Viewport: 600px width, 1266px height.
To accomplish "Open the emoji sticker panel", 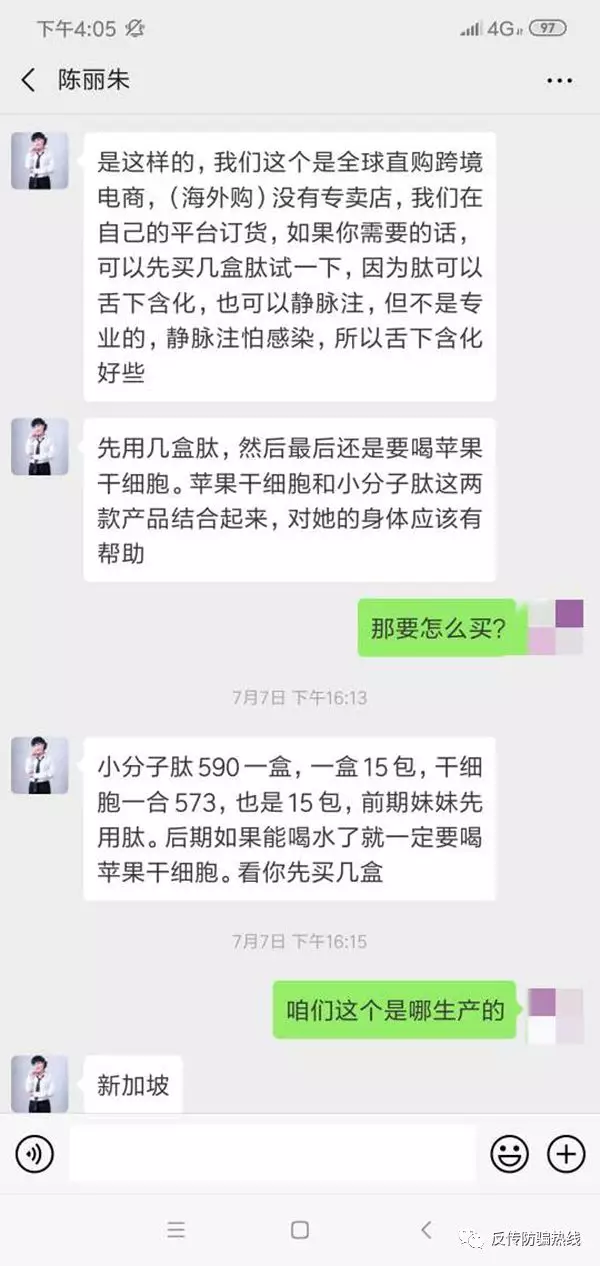I will [x=509, y=1155].
